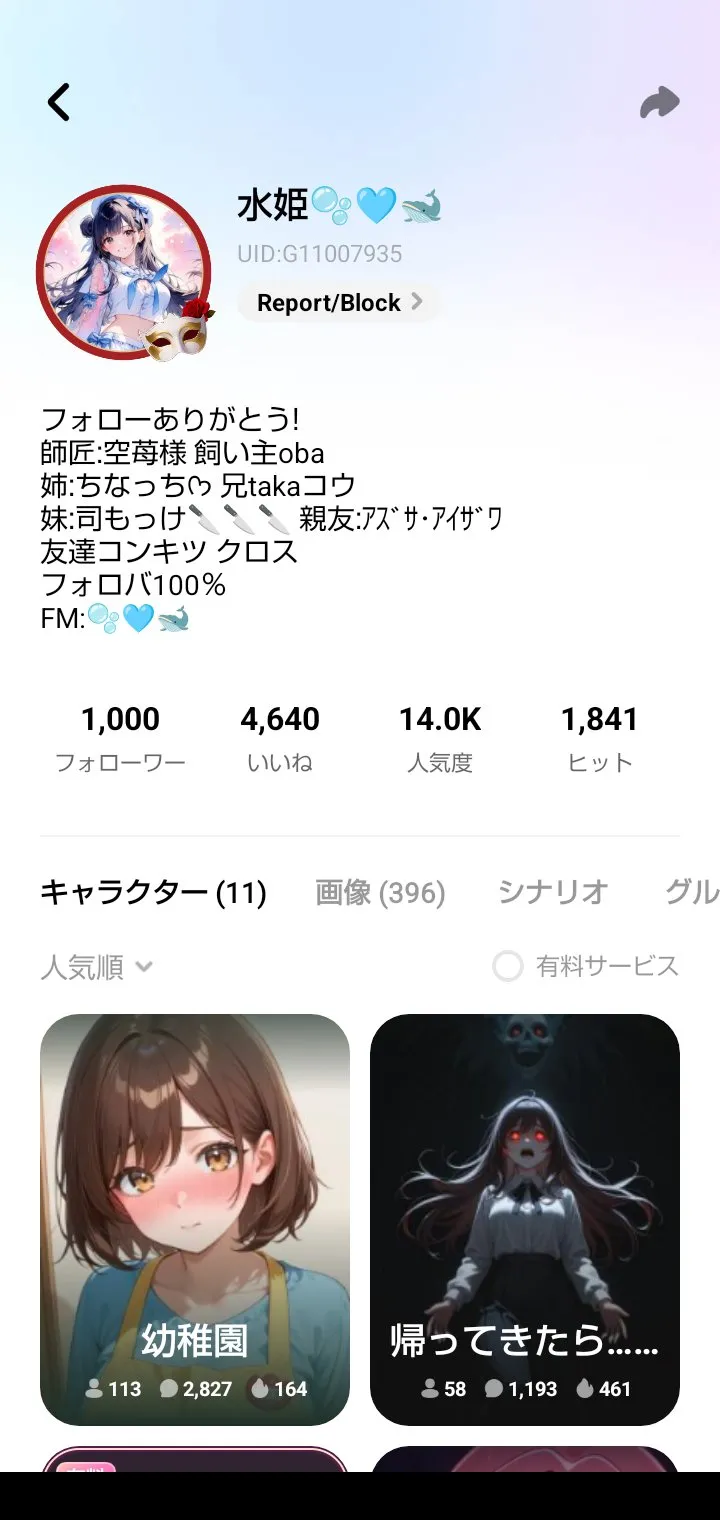
Task: Share this profile
Action: [x=659, y=102]
